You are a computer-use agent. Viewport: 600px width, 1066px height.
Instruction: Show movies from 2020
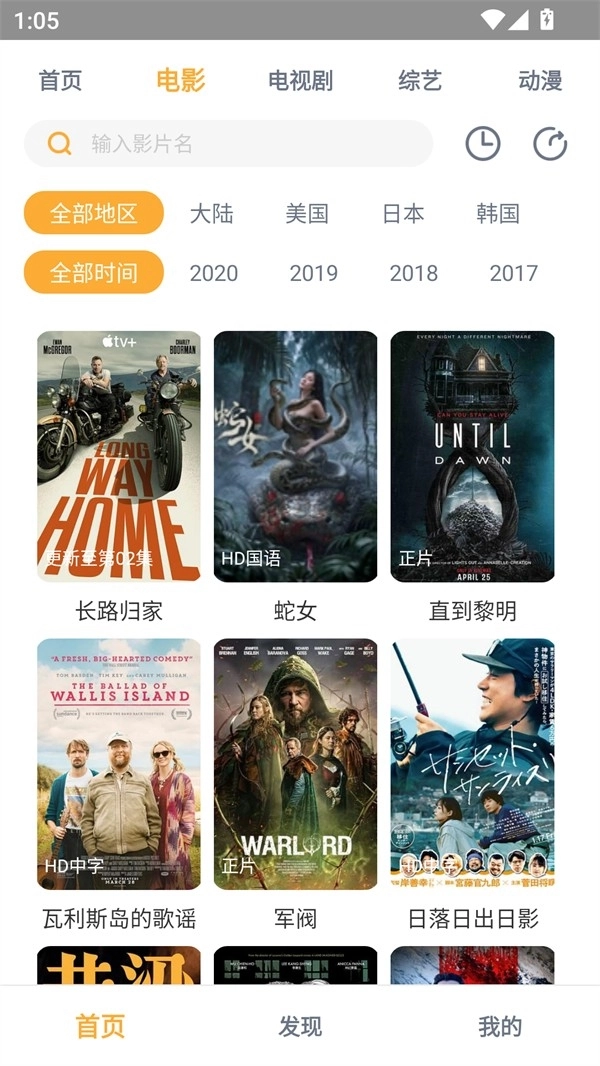coord(214,273)
